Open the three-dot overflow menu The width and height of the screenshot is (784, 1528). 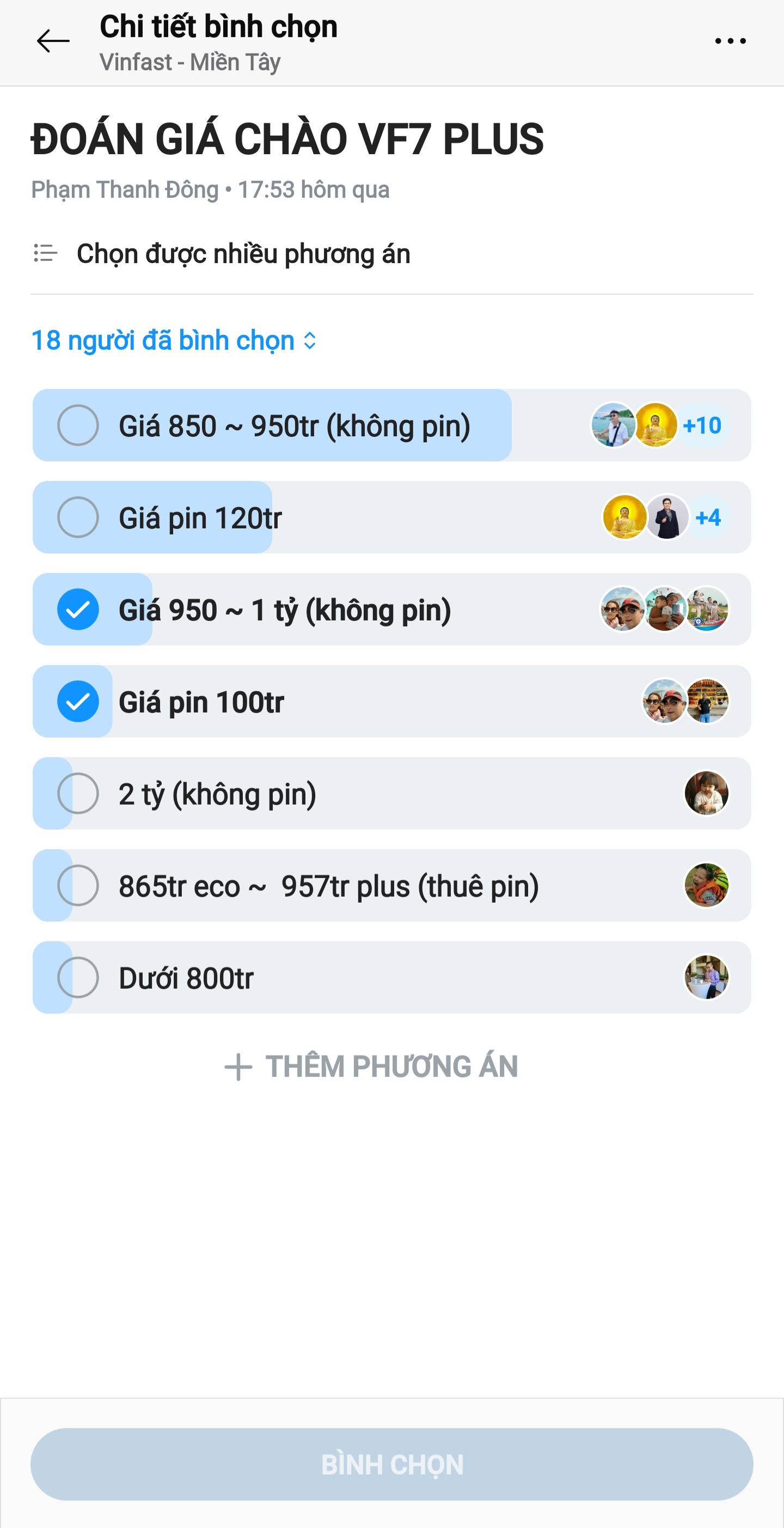pyautogui.click(x=730, y=41)
